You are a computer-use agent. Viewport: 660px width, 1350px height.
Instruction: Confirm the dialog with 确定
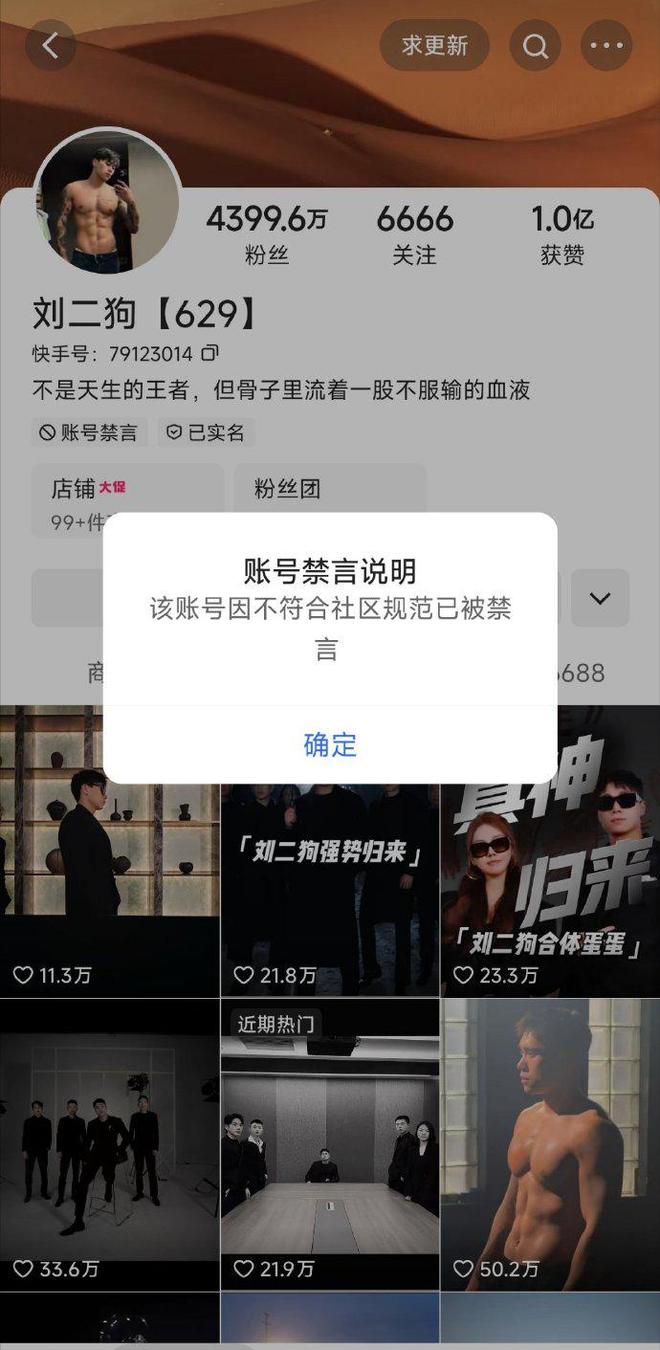(330, 745)
